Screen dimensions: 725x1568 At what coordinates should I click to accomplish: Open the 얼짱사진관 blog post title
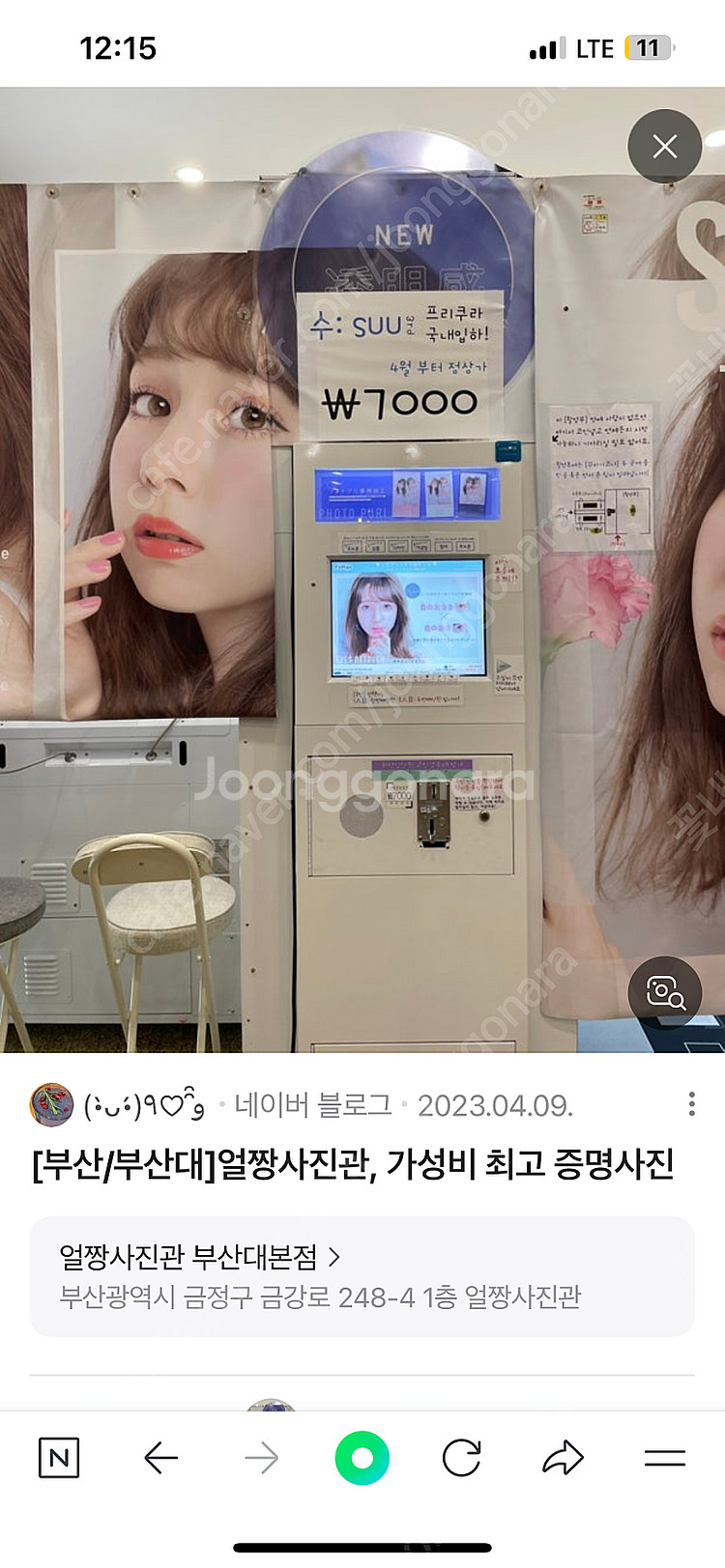pos(353,1163)
